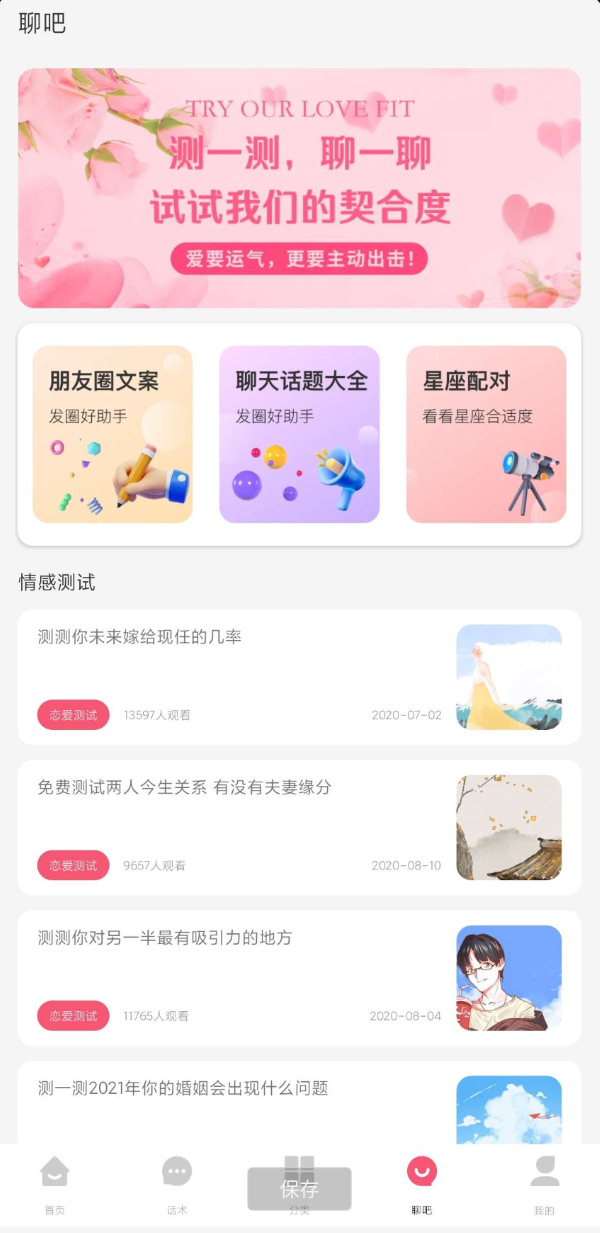Open the love fit test banner

(299, 188)
